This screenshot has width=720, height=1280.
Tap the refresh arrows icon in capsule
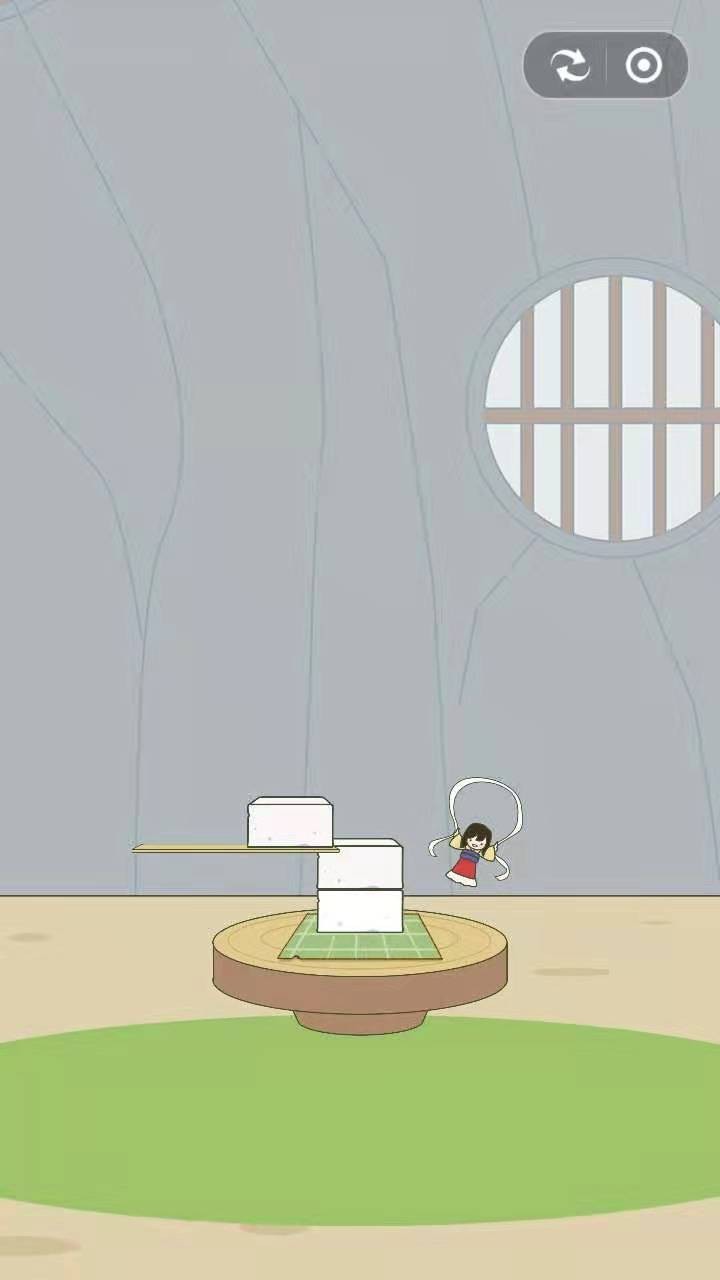pyautogui.click(x=570, y=66)
